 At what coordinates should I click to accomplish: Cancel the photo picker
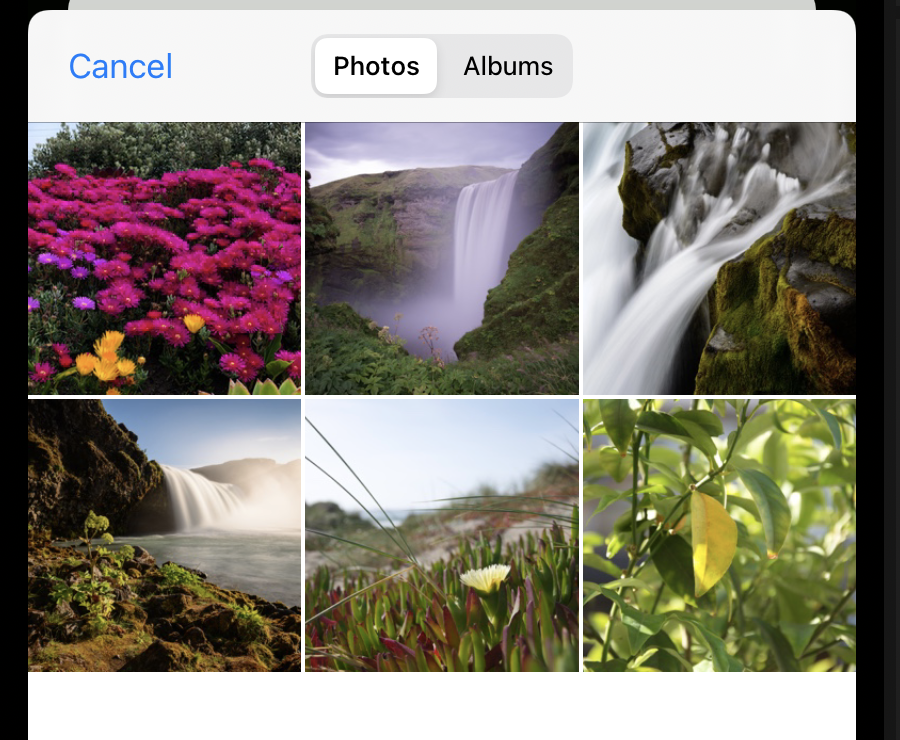(x=120, y=67)
